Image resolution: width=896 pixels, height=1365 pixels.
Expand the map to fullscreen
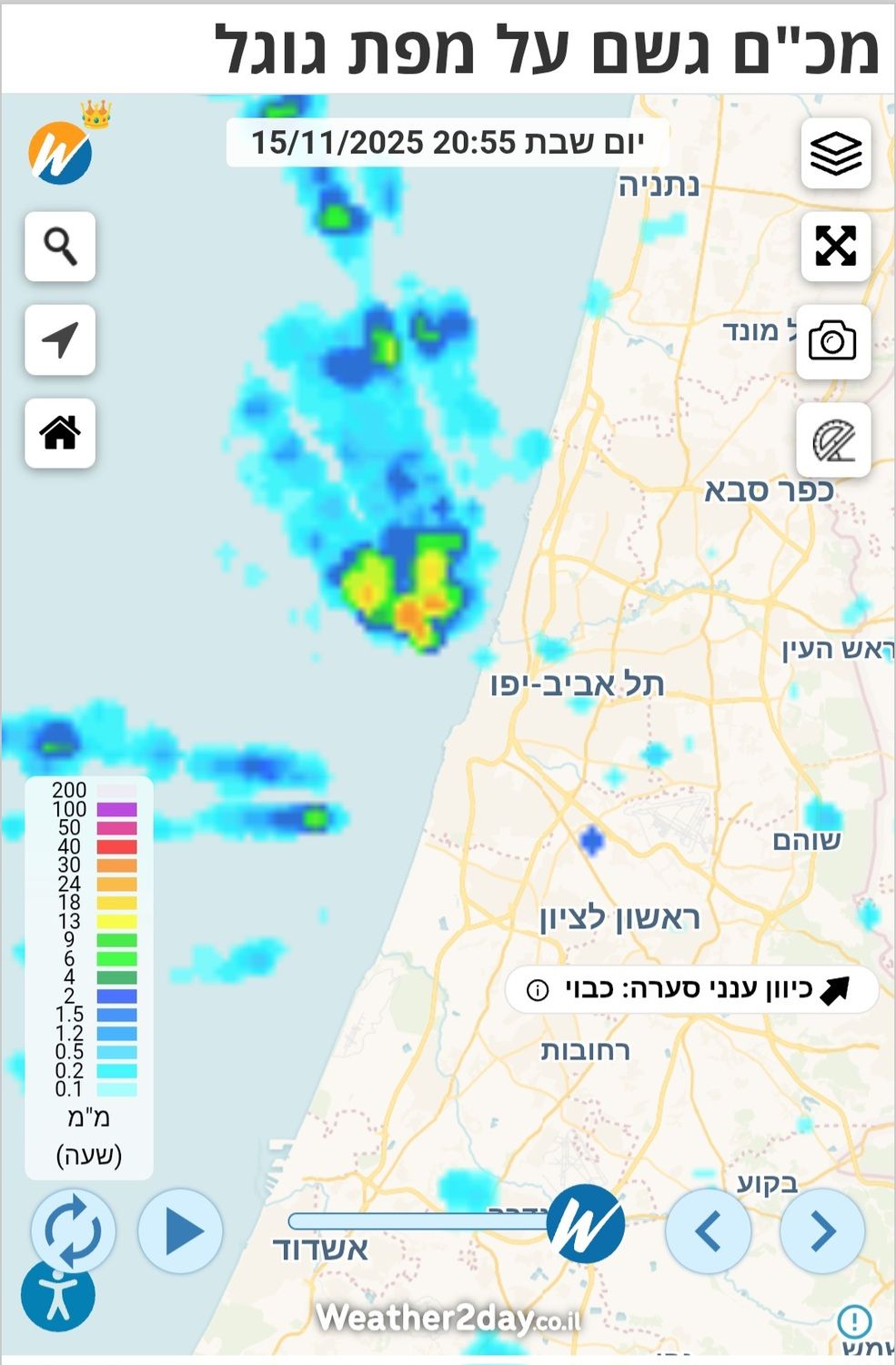click(x=835, y=246)
